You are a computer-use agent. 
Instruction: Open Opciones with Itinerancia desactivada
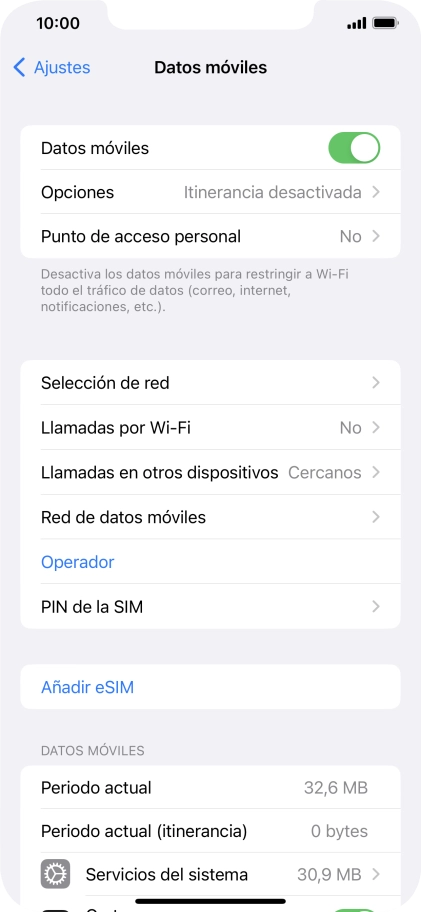(210, 192)
